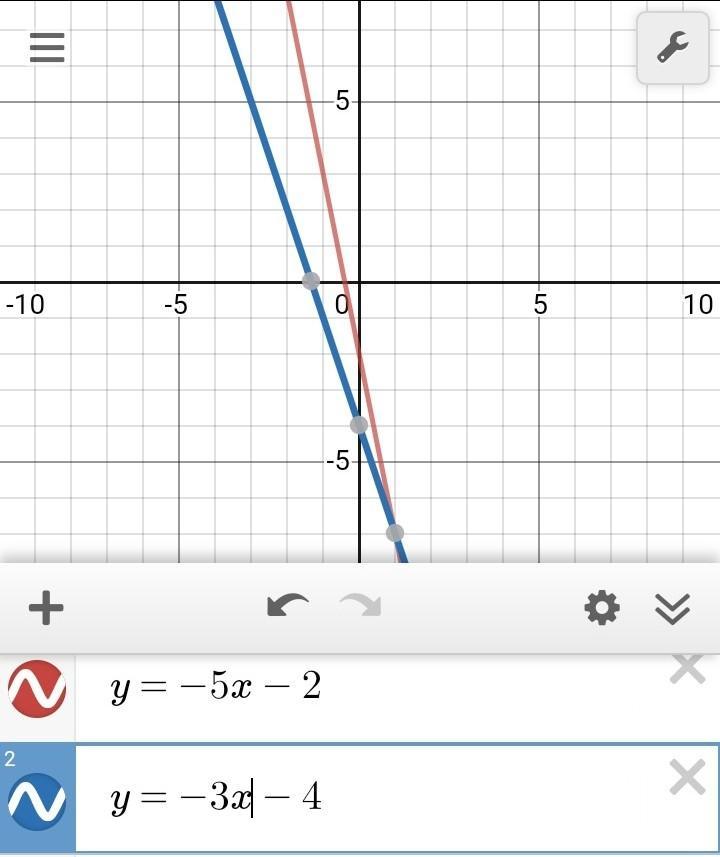Delete the expression y = -3x - 4
Viewport: 720px width, 857px height.
pyautogui.click(x=687, y=777)
